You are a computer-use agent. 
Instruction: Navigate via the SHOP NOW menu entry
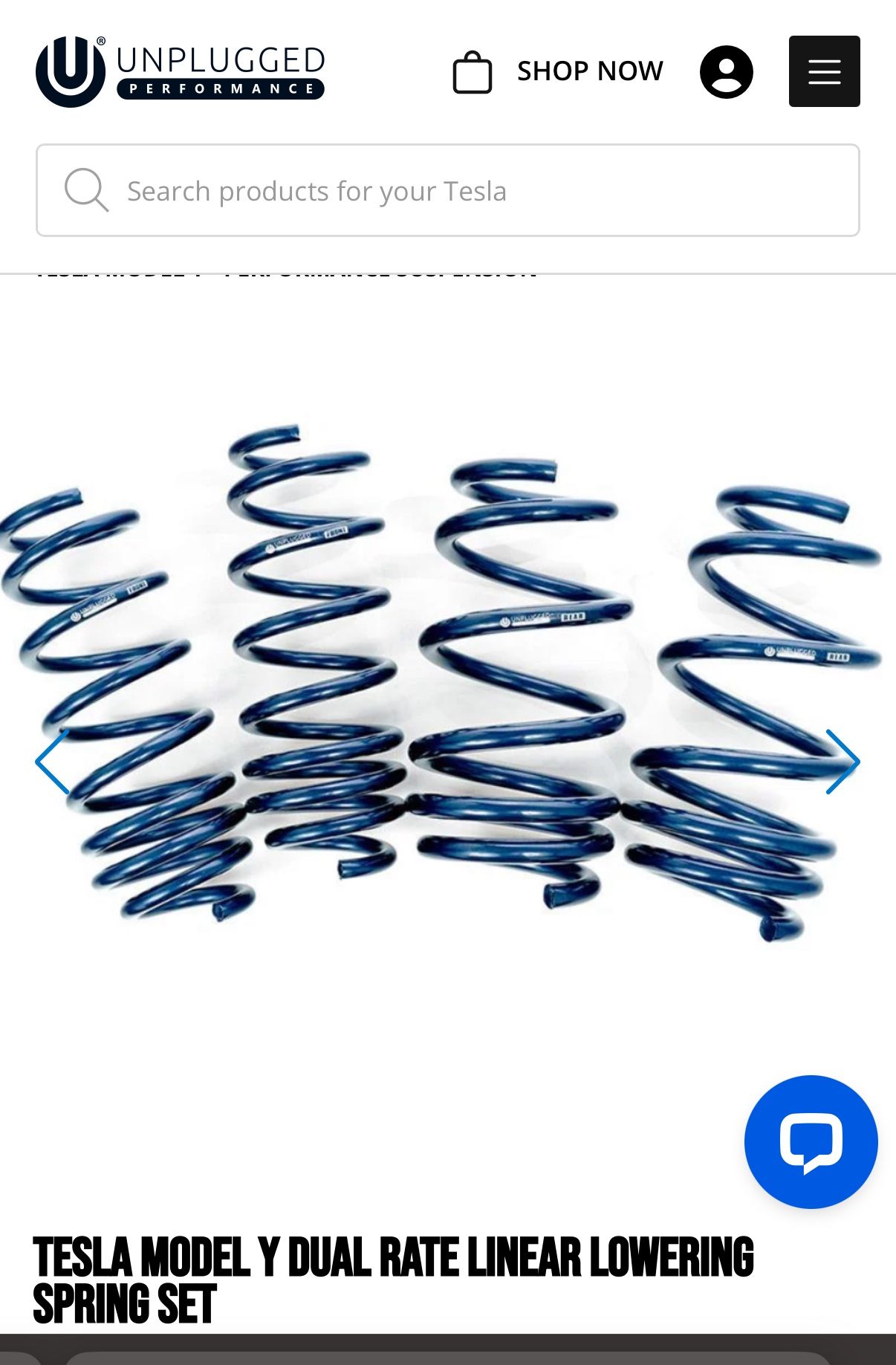[x=590, y=70]
